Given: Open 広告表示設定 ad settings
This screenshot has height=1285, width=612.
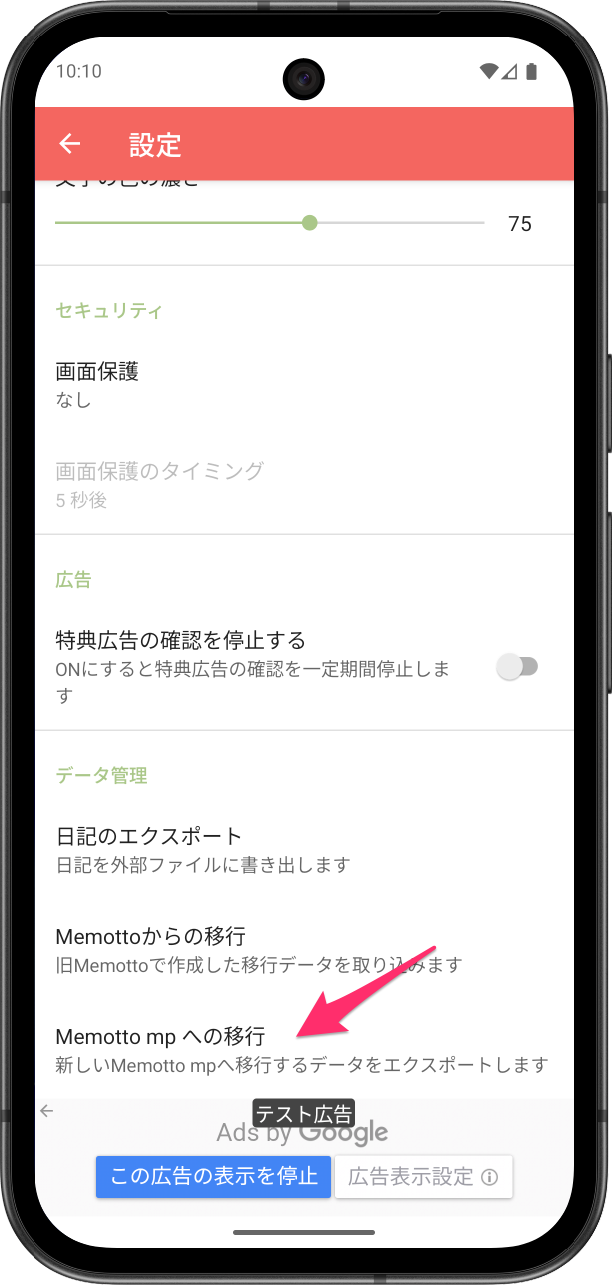Looking at the screenshot, I should [423, 1177].
